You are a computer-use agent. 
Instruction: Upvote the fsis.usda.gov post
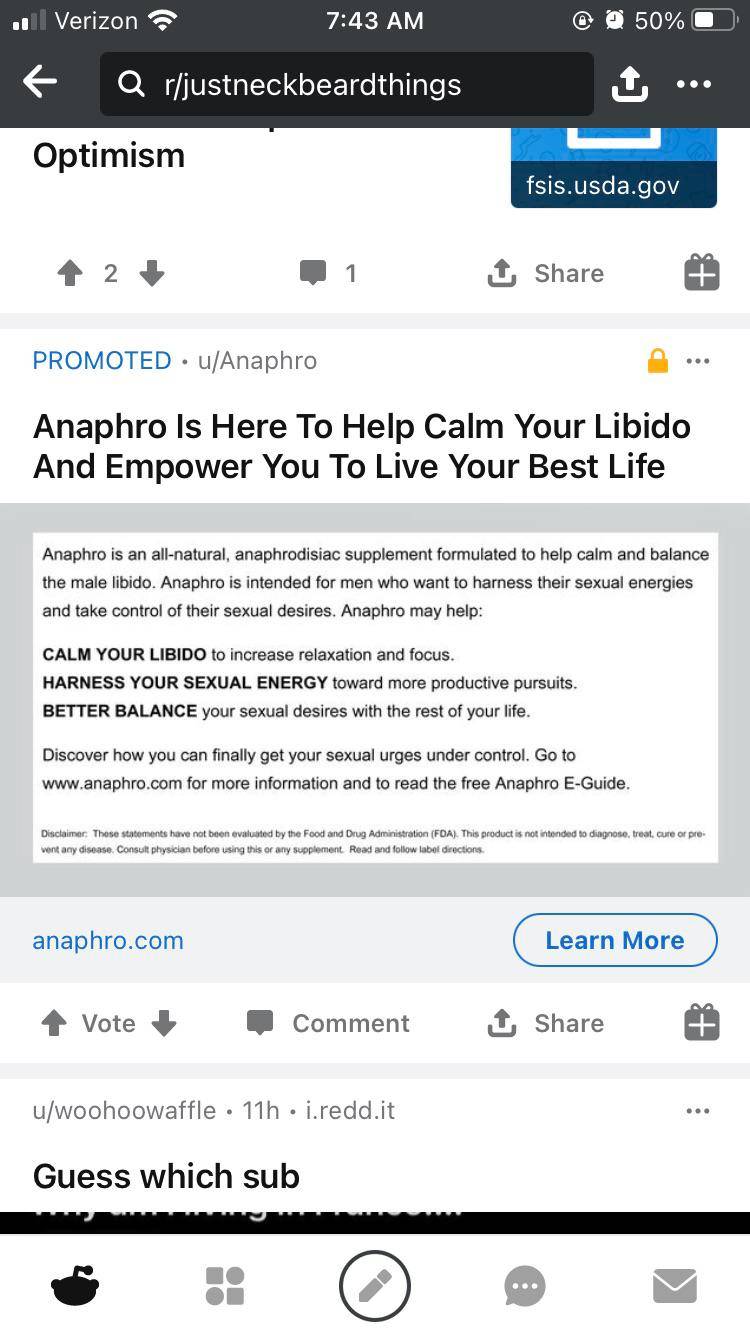pos(68,272)
